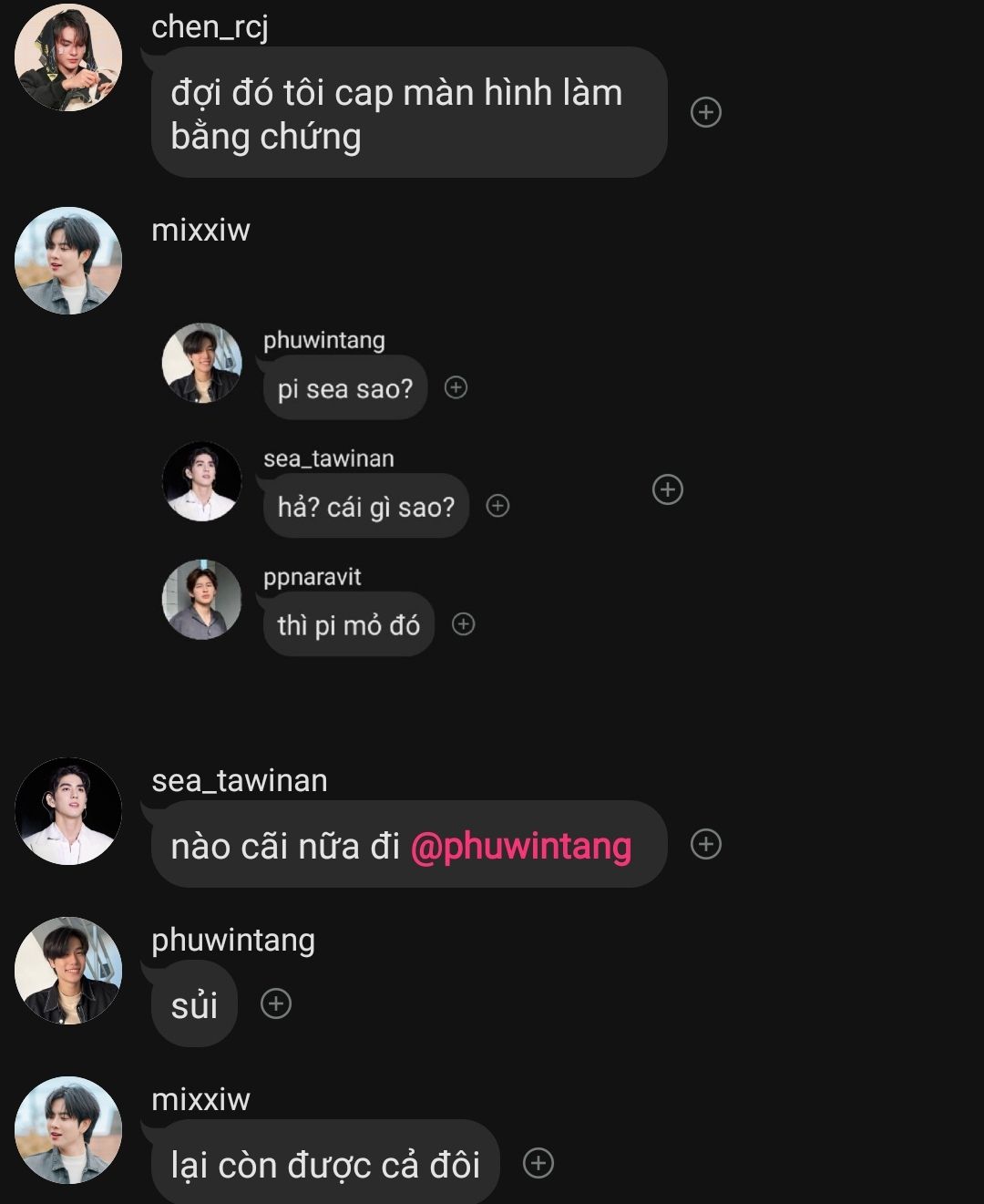Tap the @phuwintang mention link
Viewport: 984px width, 1204px height.
pyautogui.click(x=520, y=846)
